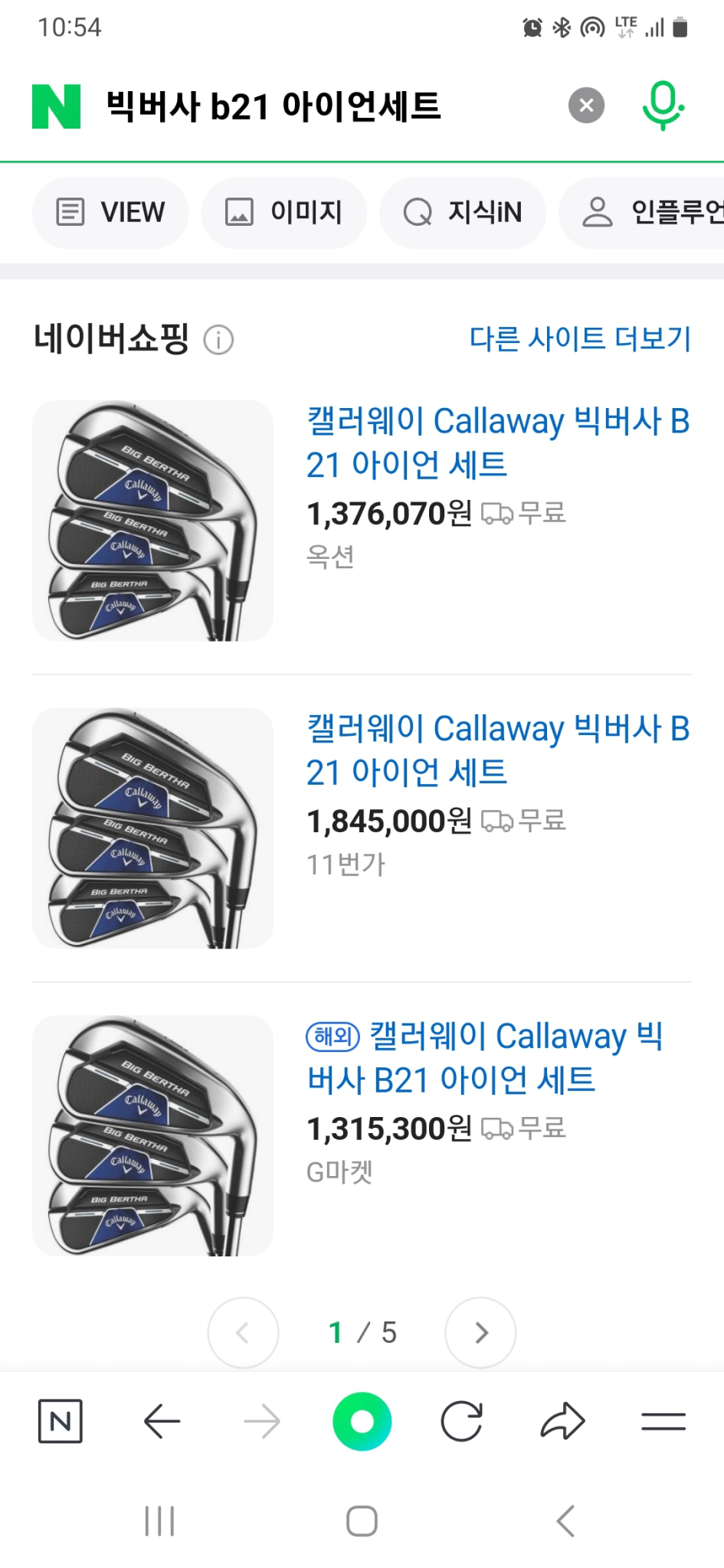Share this search results page

(562, 1421)
